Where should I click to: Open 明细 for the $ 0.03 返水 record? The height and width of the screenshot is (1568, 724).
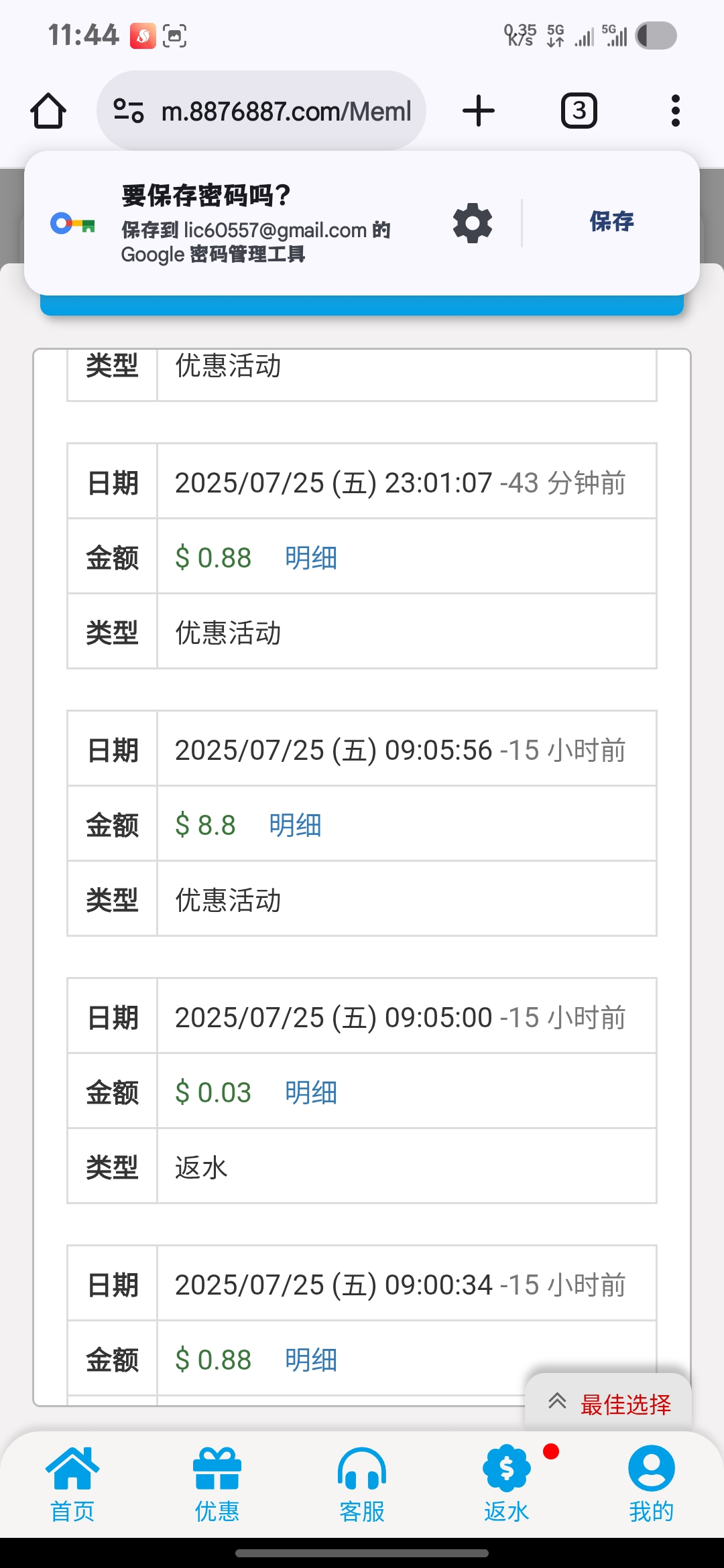(311, 1092)
